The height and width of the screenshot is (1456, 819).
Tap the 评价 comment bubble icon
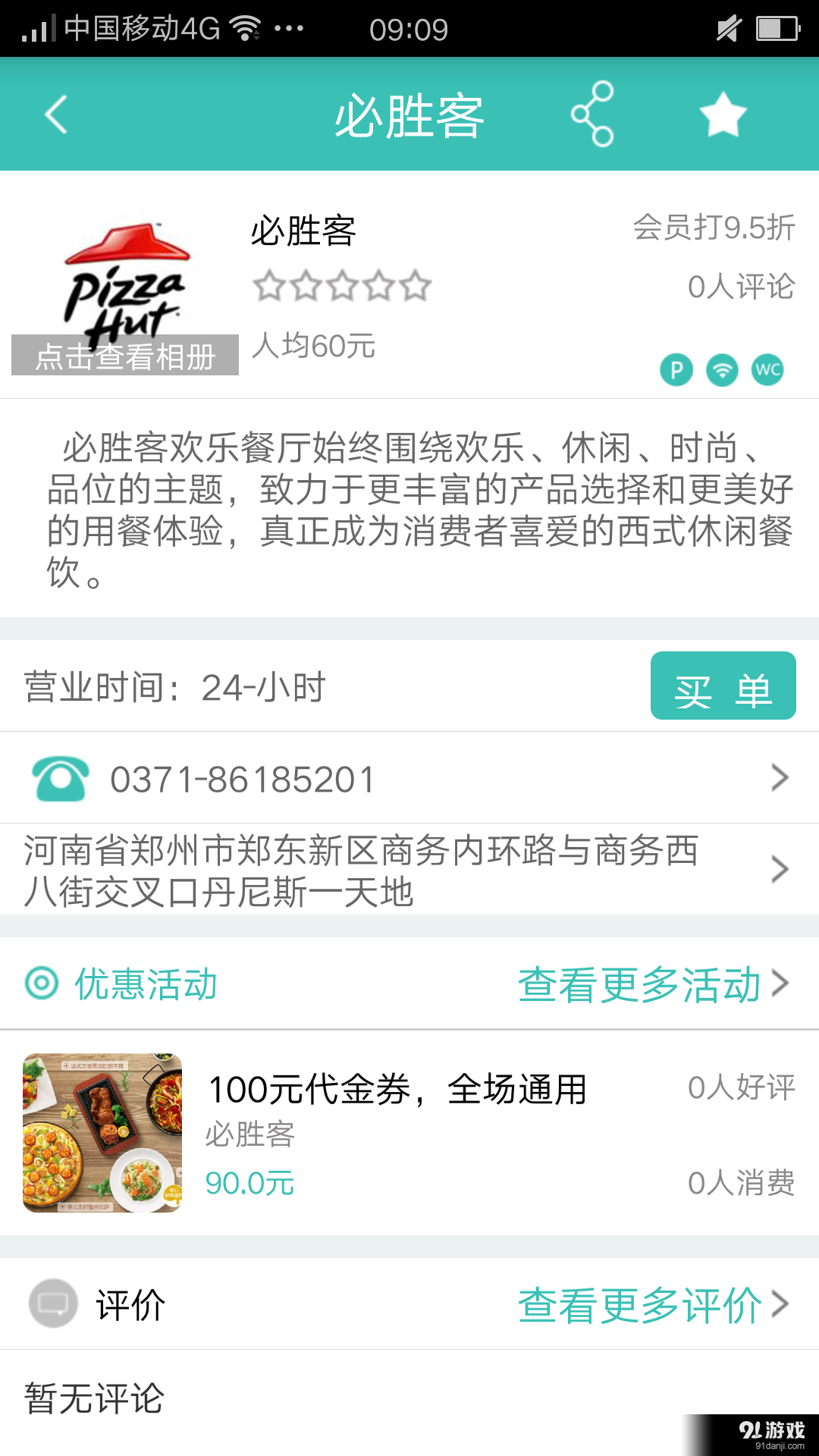coord(52,1304)
